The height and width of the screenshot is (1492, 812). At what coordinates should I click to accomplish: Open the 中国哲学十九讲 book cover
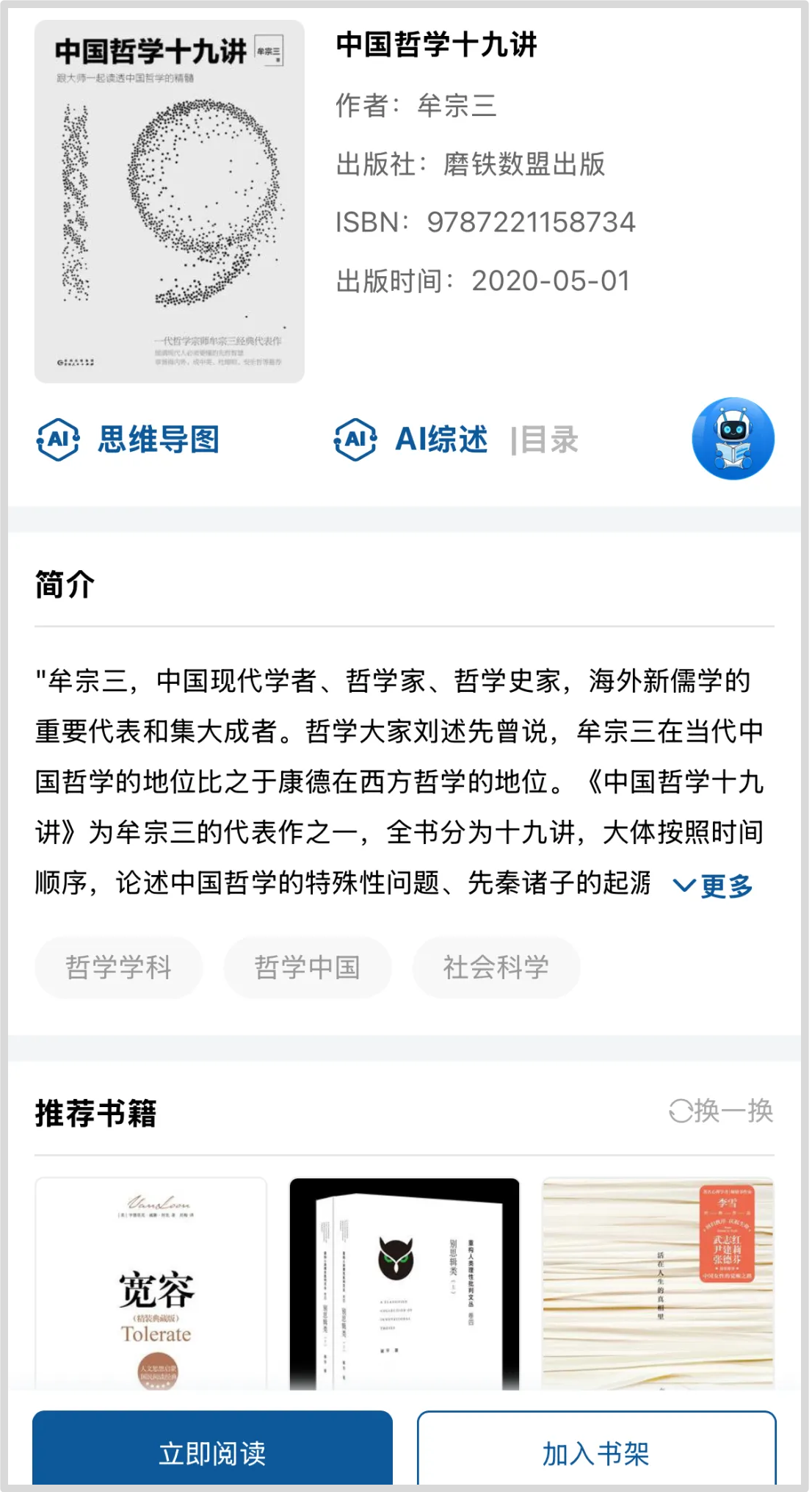tap(170, 201)
